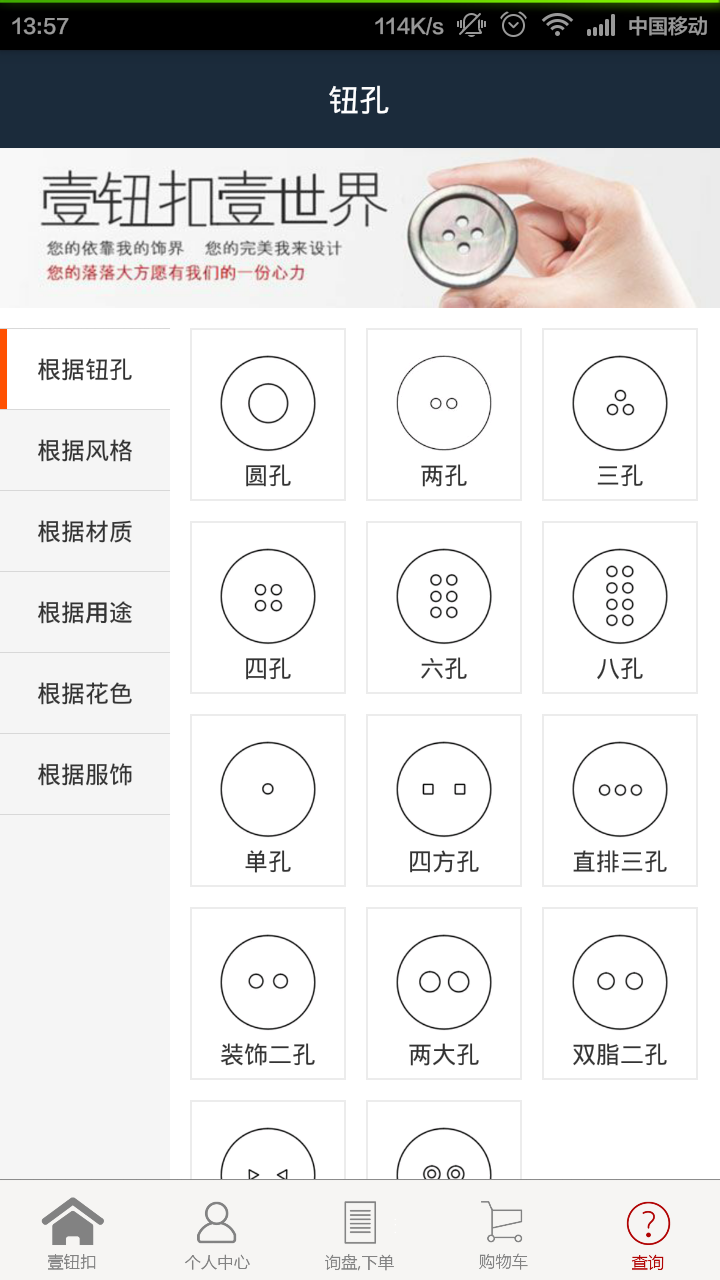The width and height of the screenshot is (720, 1280).
Task: Open the 直排三孔 tile
Action: coord(620,801)
